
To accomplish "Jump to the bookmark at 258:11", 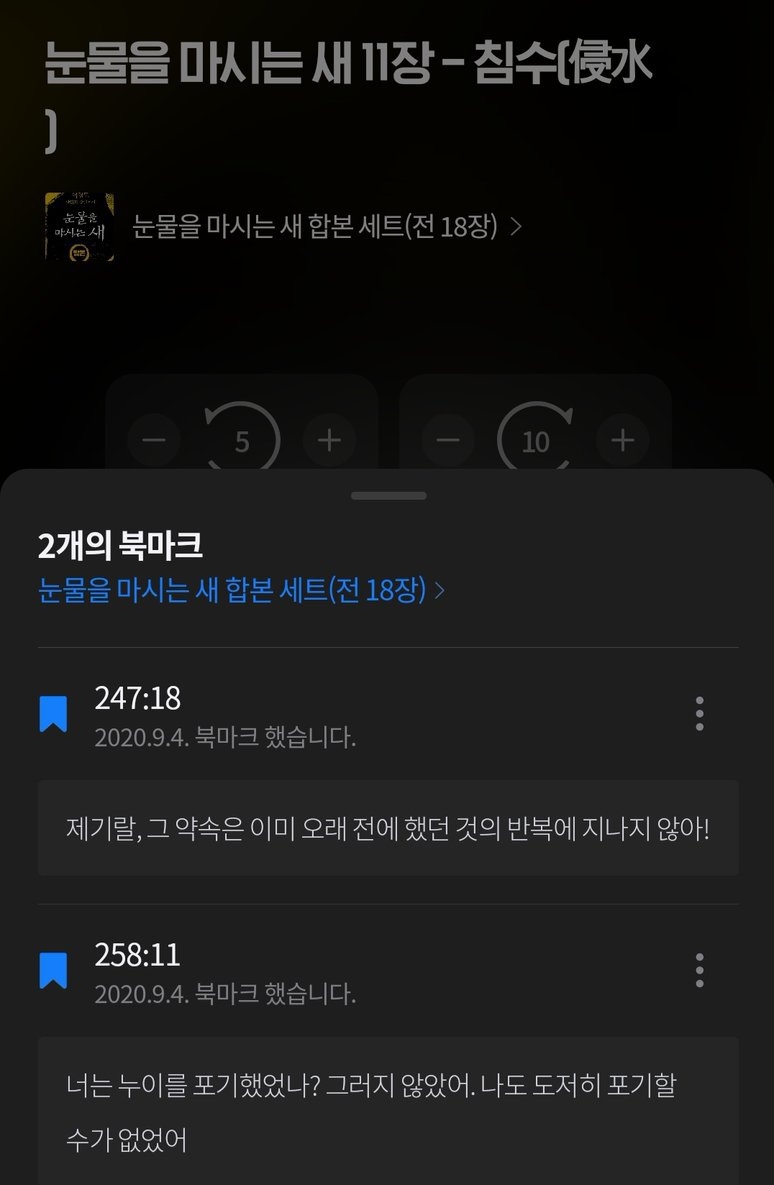I will pyautogui.click(x=138, y=955).
